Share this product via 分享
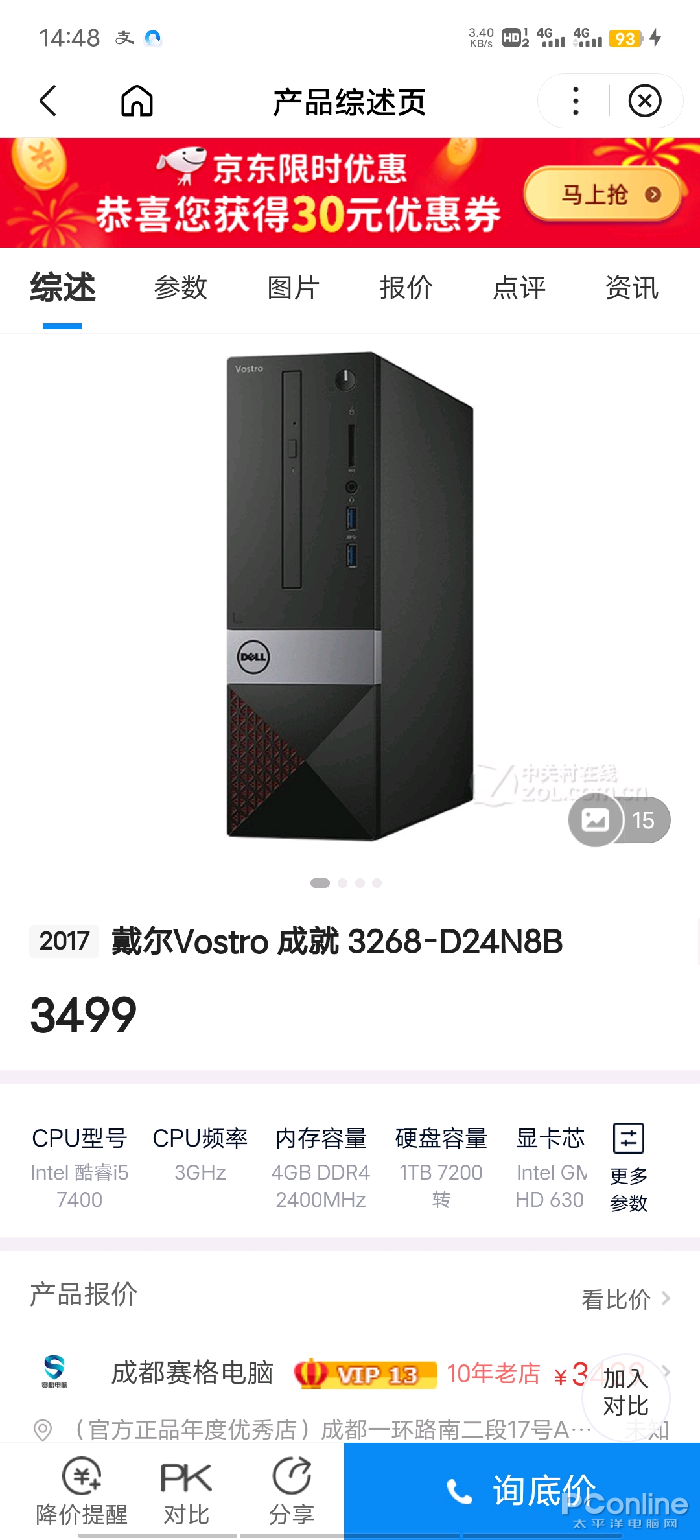Screen dimensions: 700x1540 pyautogui.click(x=292, y=1491)
